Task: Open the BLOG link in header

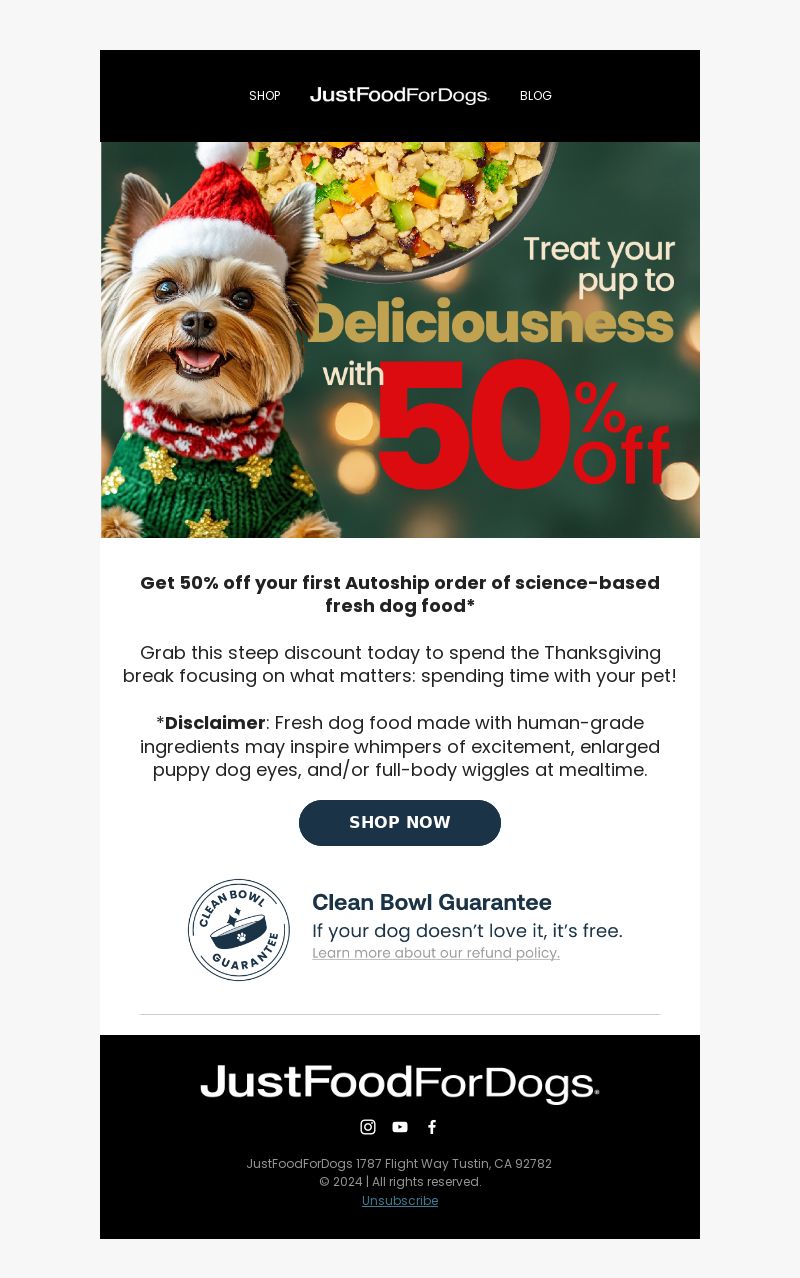Action: coord(535,96)
